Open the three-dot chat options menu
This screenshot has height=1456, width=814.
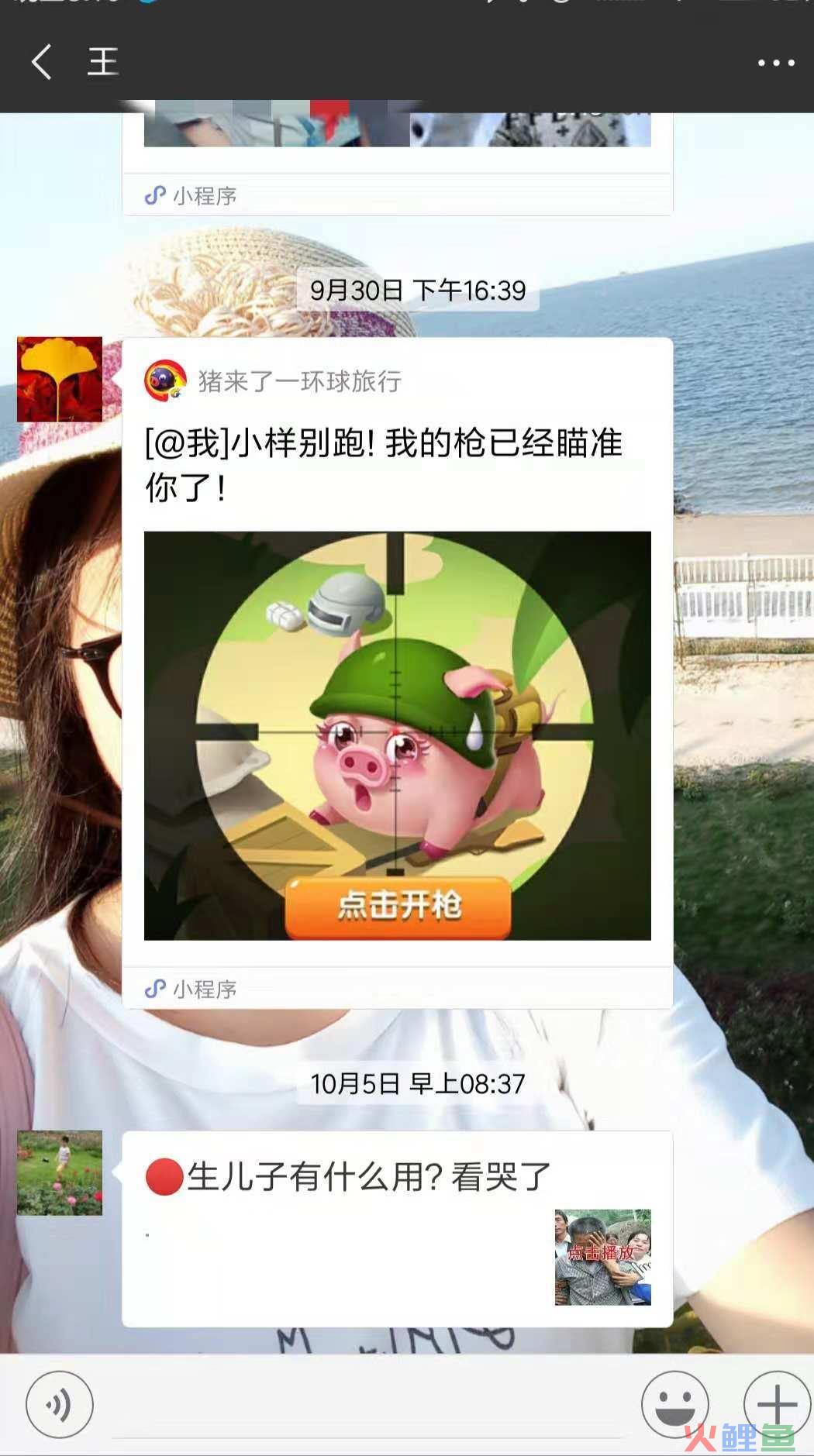(x=775, y=63)
